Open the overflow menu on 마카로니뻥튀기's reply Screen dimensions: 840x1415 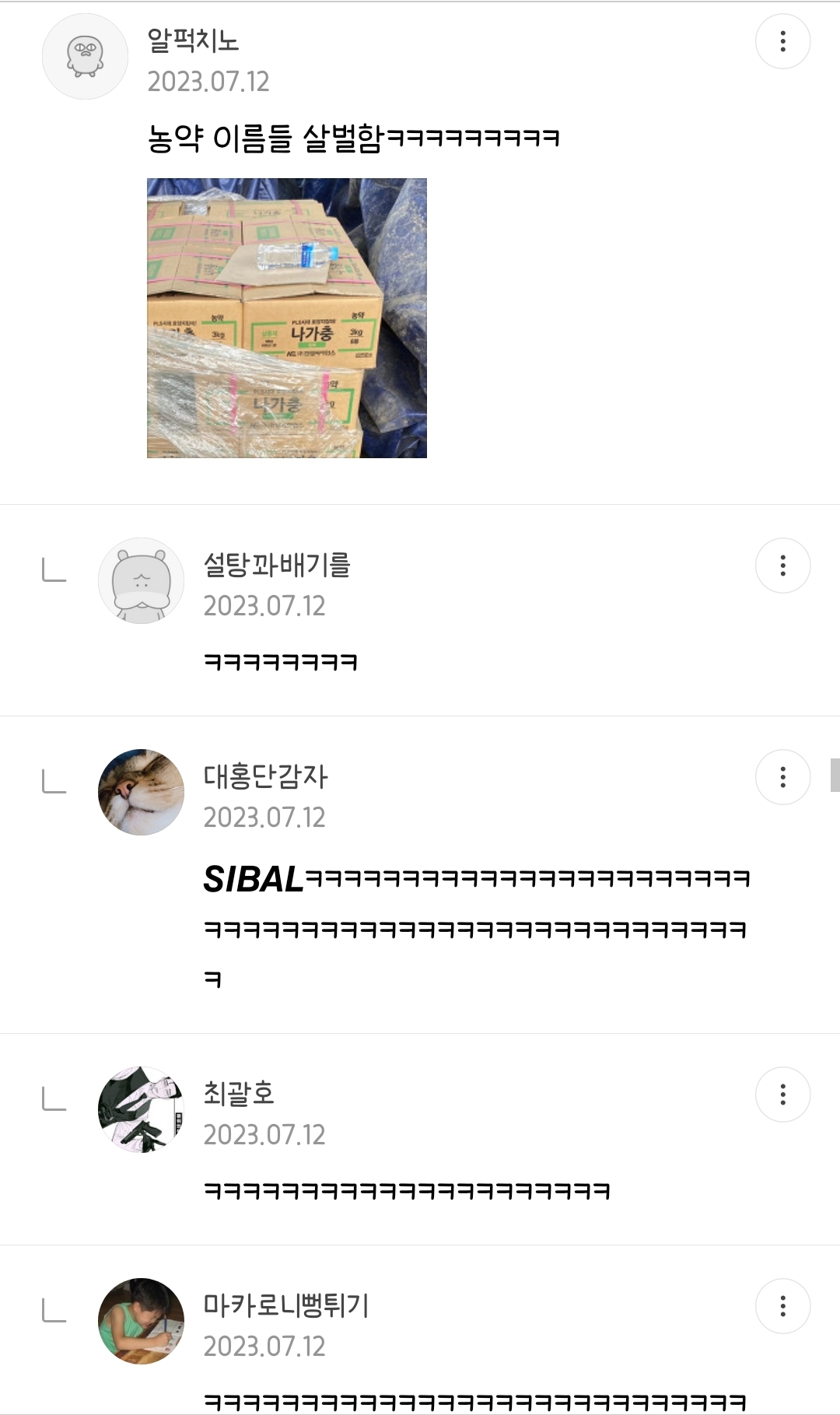click(782, 1306)
